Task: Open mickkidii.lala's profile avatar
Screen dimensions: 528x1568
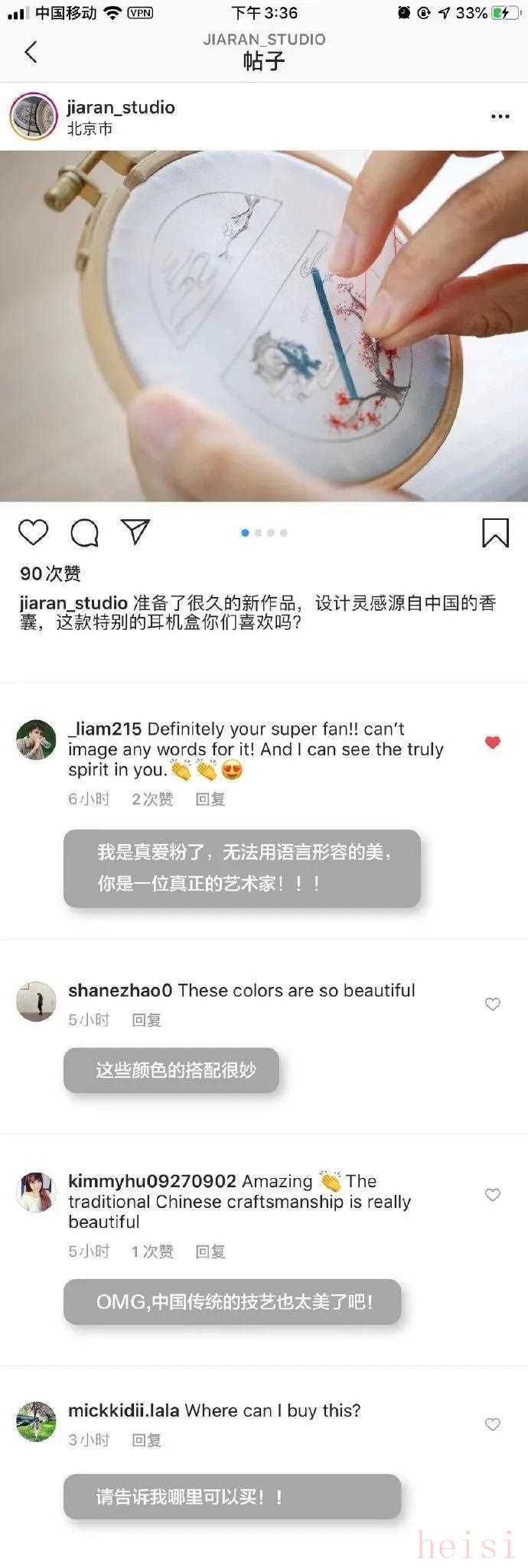Action: (x=36, y=1421)
